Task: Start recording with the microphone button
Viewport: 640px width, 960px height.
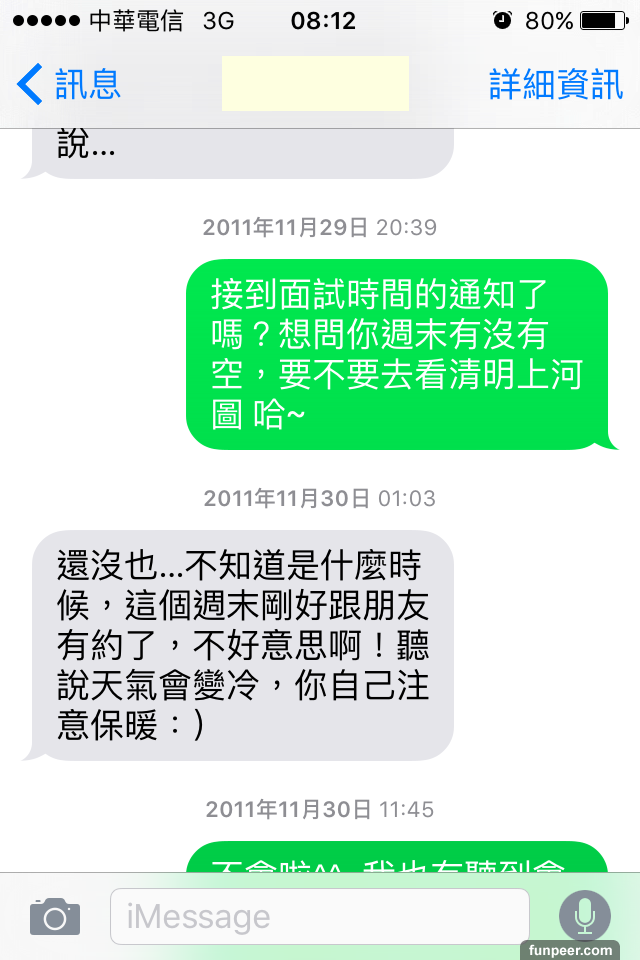Action: coord(584,916)
